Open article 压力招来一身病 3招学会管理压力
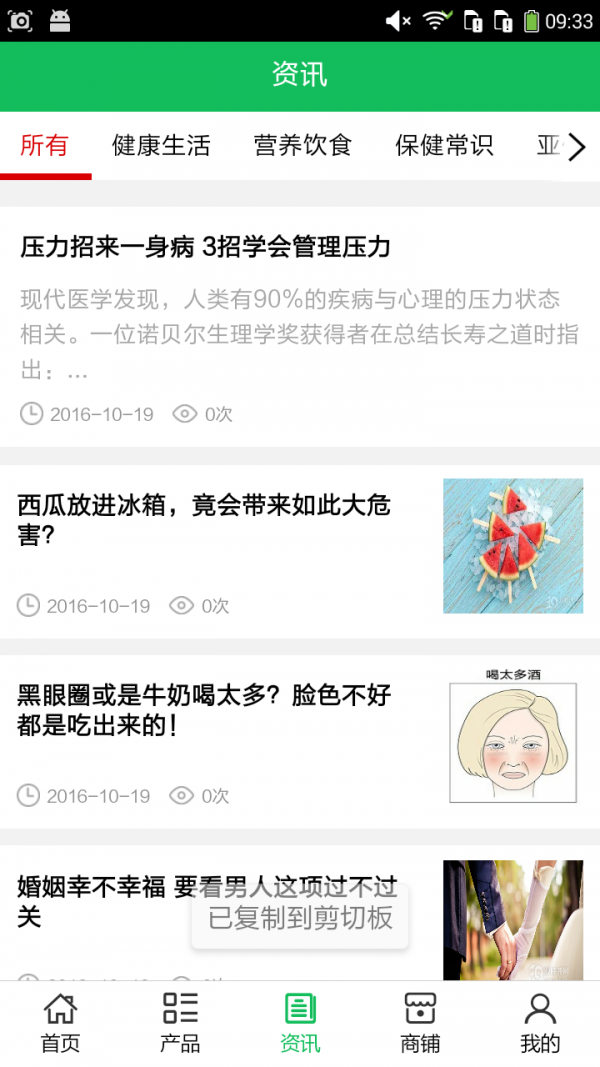This screenshot has width=600, height=1067. pos(205,247)
